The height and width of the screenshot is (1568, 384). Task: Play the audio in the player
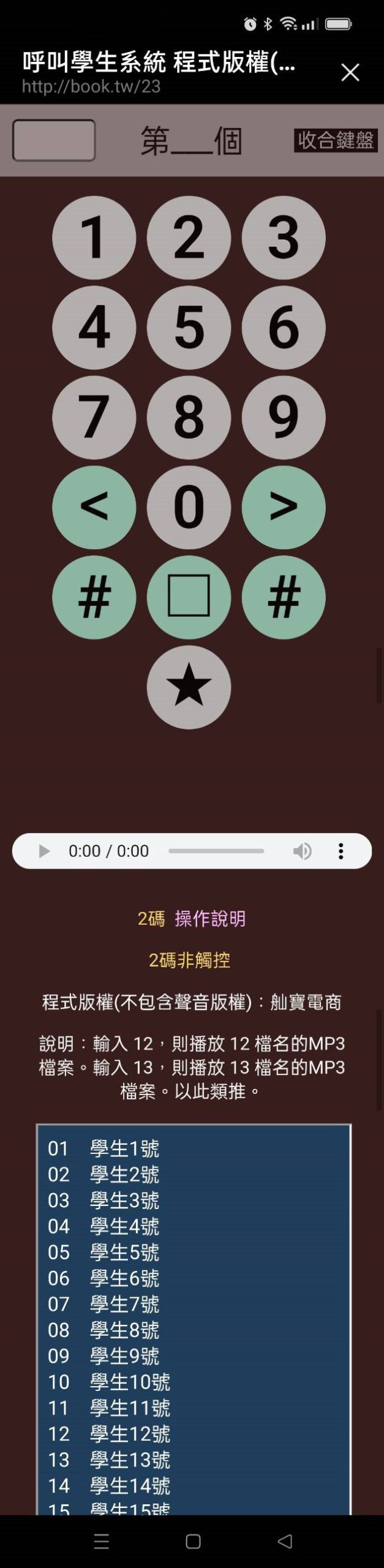click(x=43, y=851)
